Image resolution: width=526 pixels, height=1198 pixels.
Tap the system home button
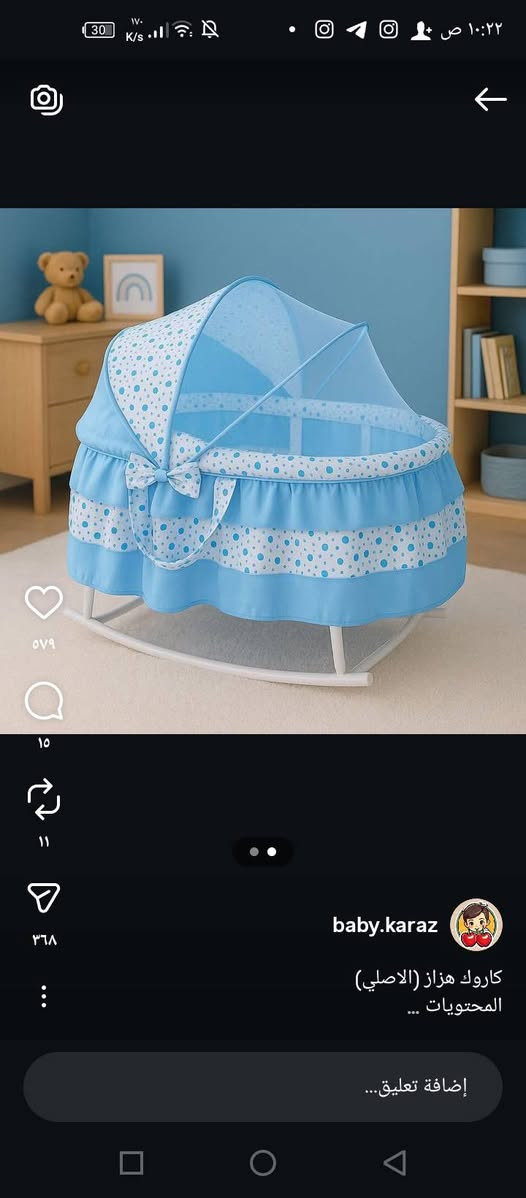(x=263, y=1163)
